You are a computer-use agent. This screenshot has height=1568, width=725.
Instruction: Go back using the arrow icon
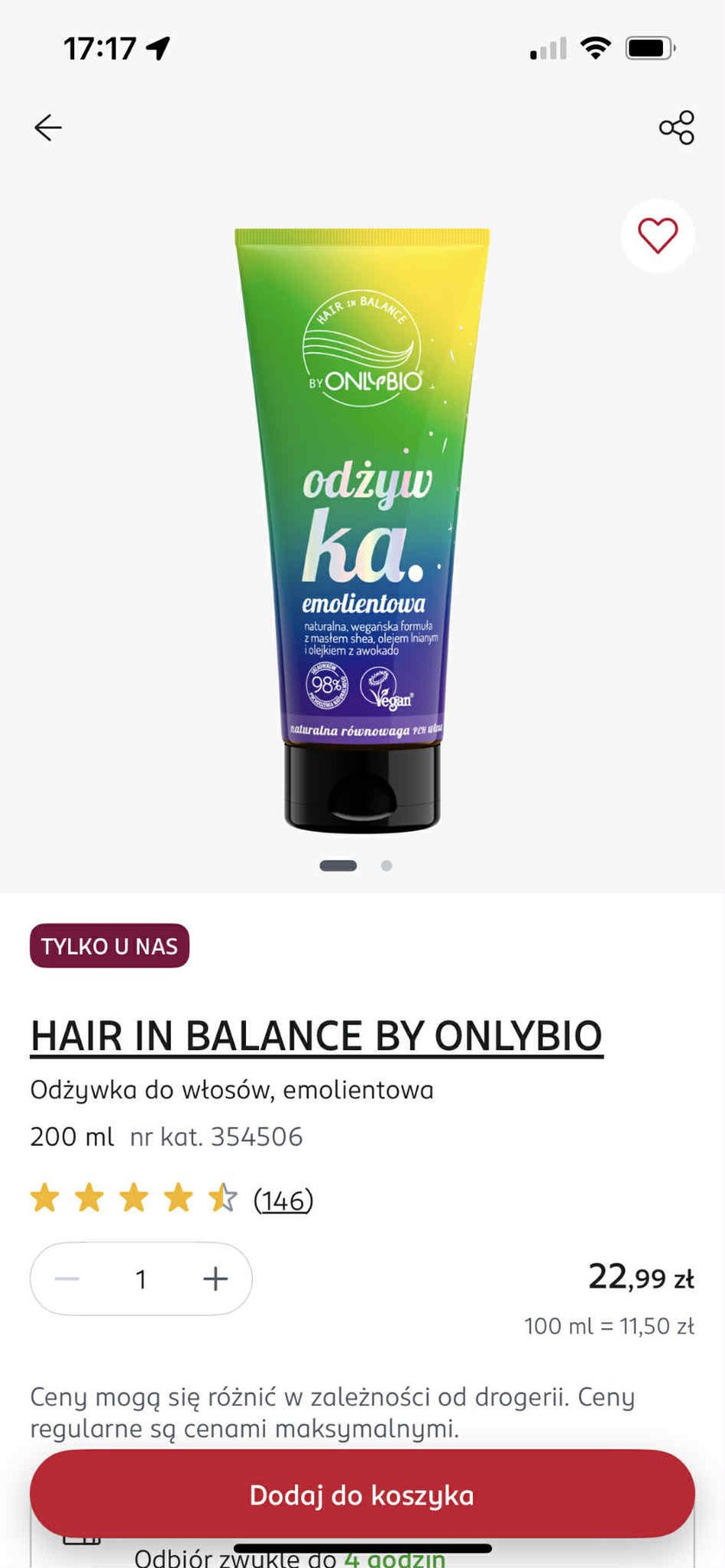48,128
